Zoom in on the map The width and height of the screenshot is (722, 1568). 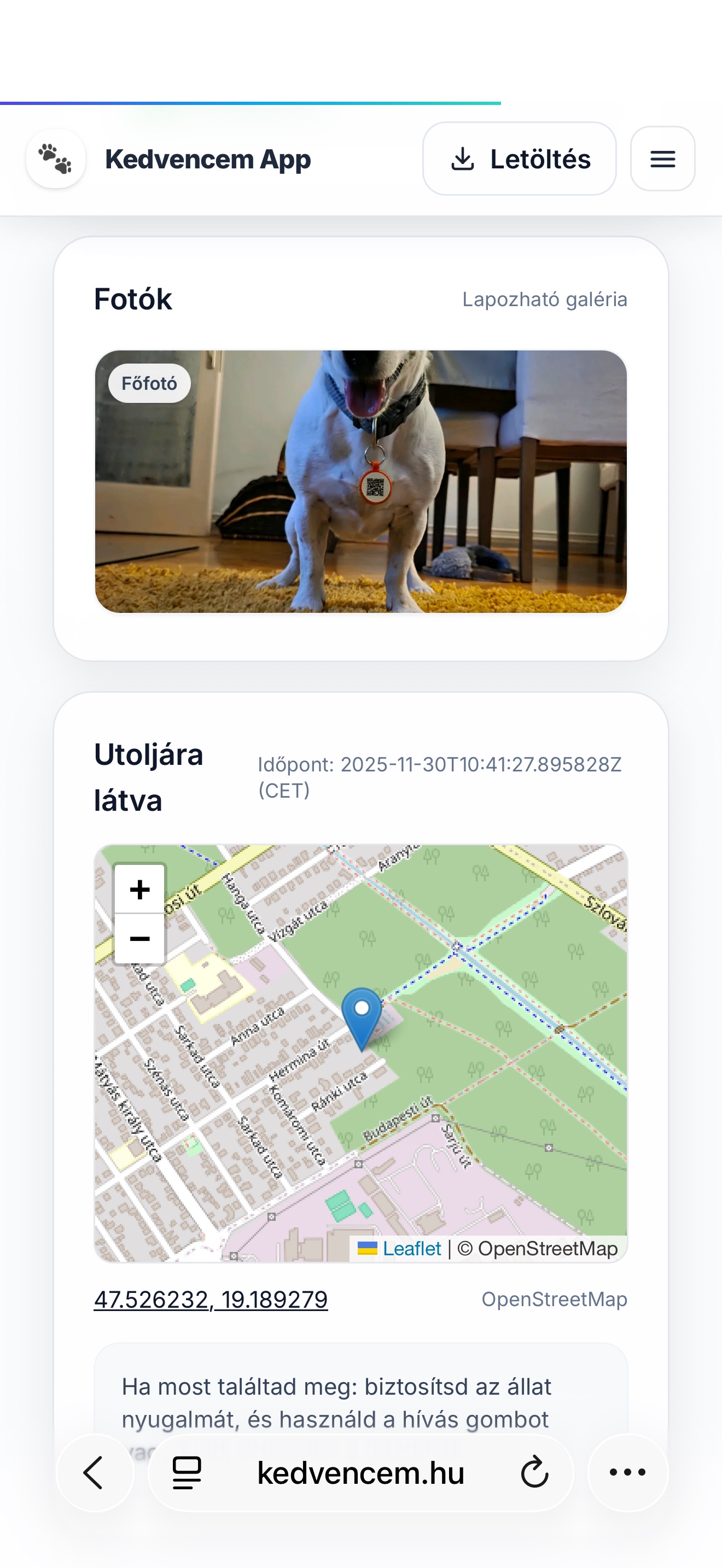[x=139, y=890]
